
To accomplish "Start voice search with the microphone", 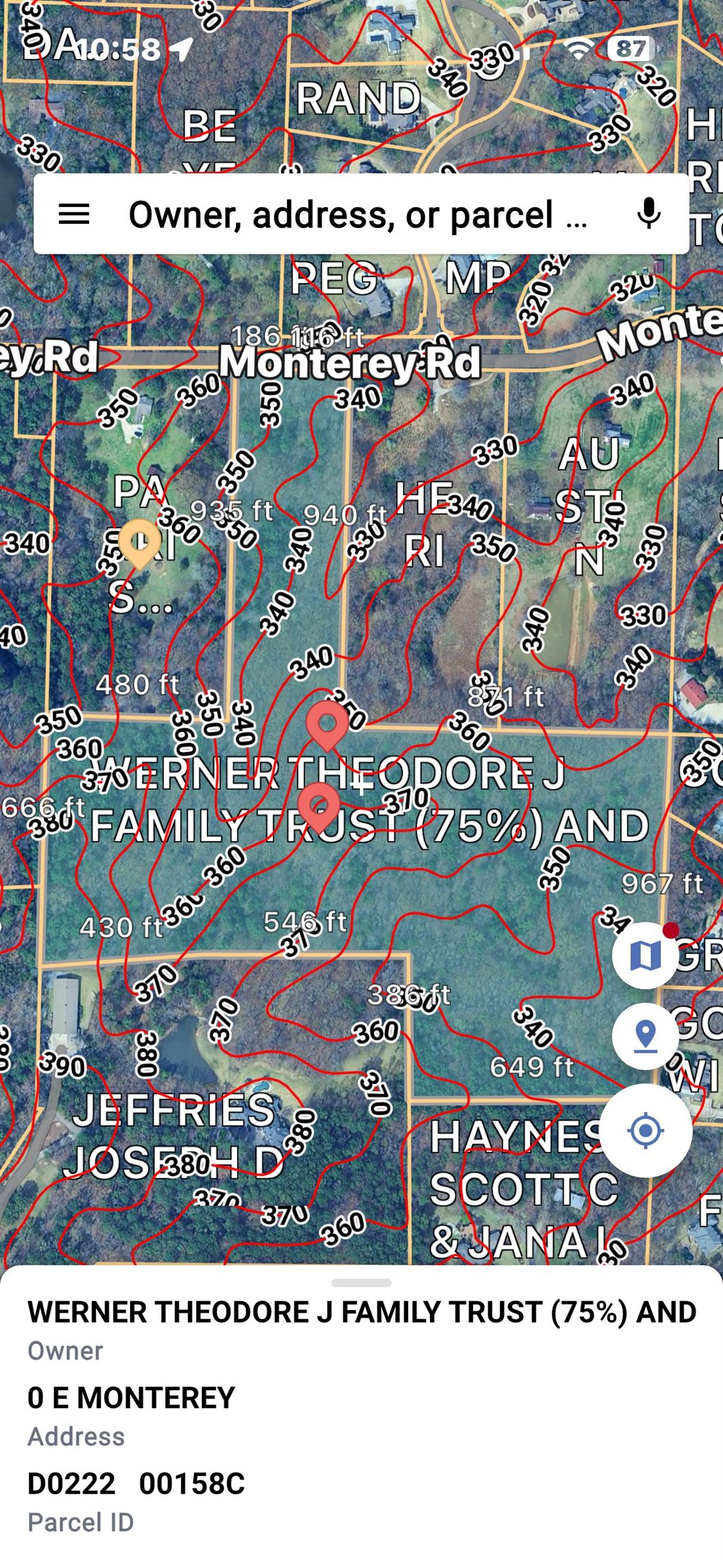I will (x=648, y=214).
